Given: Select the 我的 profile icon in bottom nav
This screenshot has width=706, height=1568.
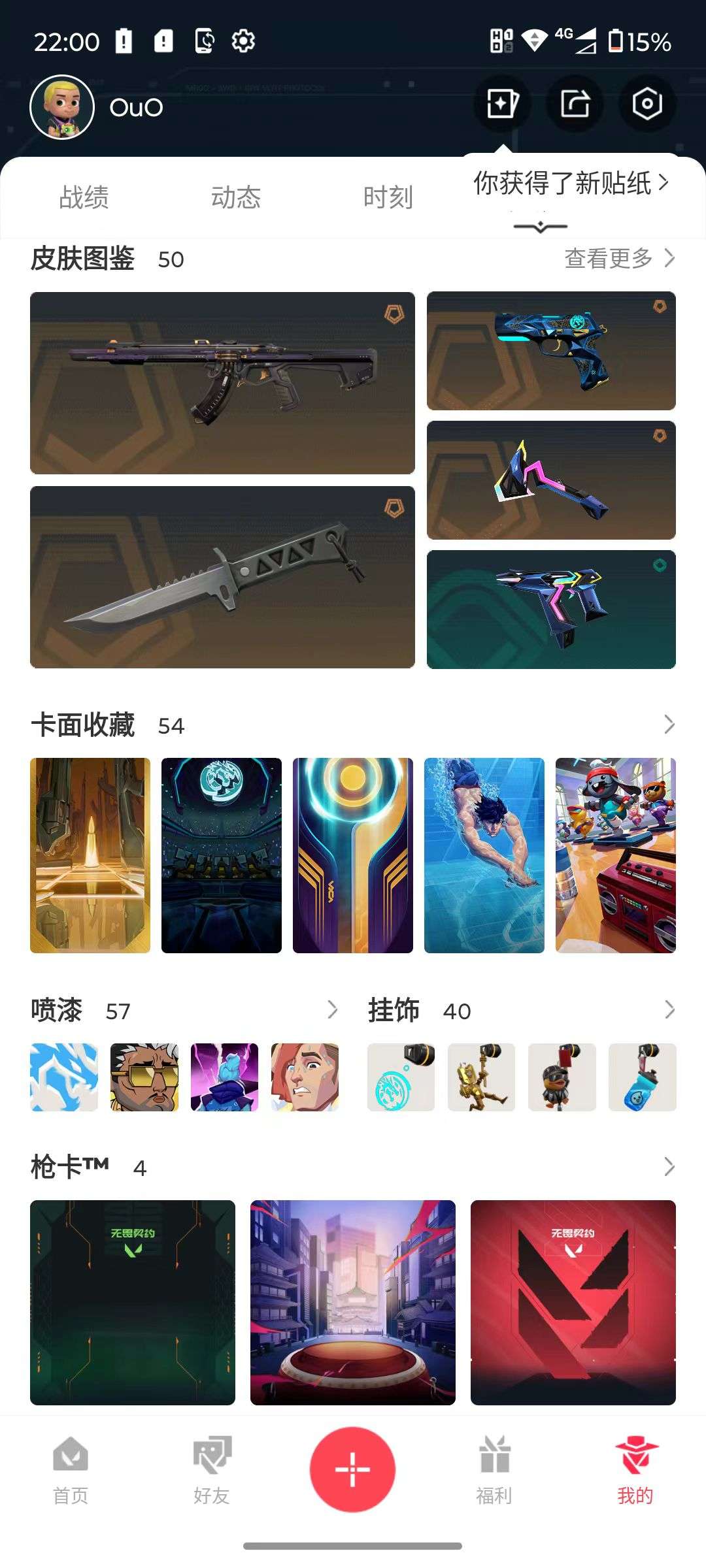Looking at the screenshot, I should (x=635, y=1470).
